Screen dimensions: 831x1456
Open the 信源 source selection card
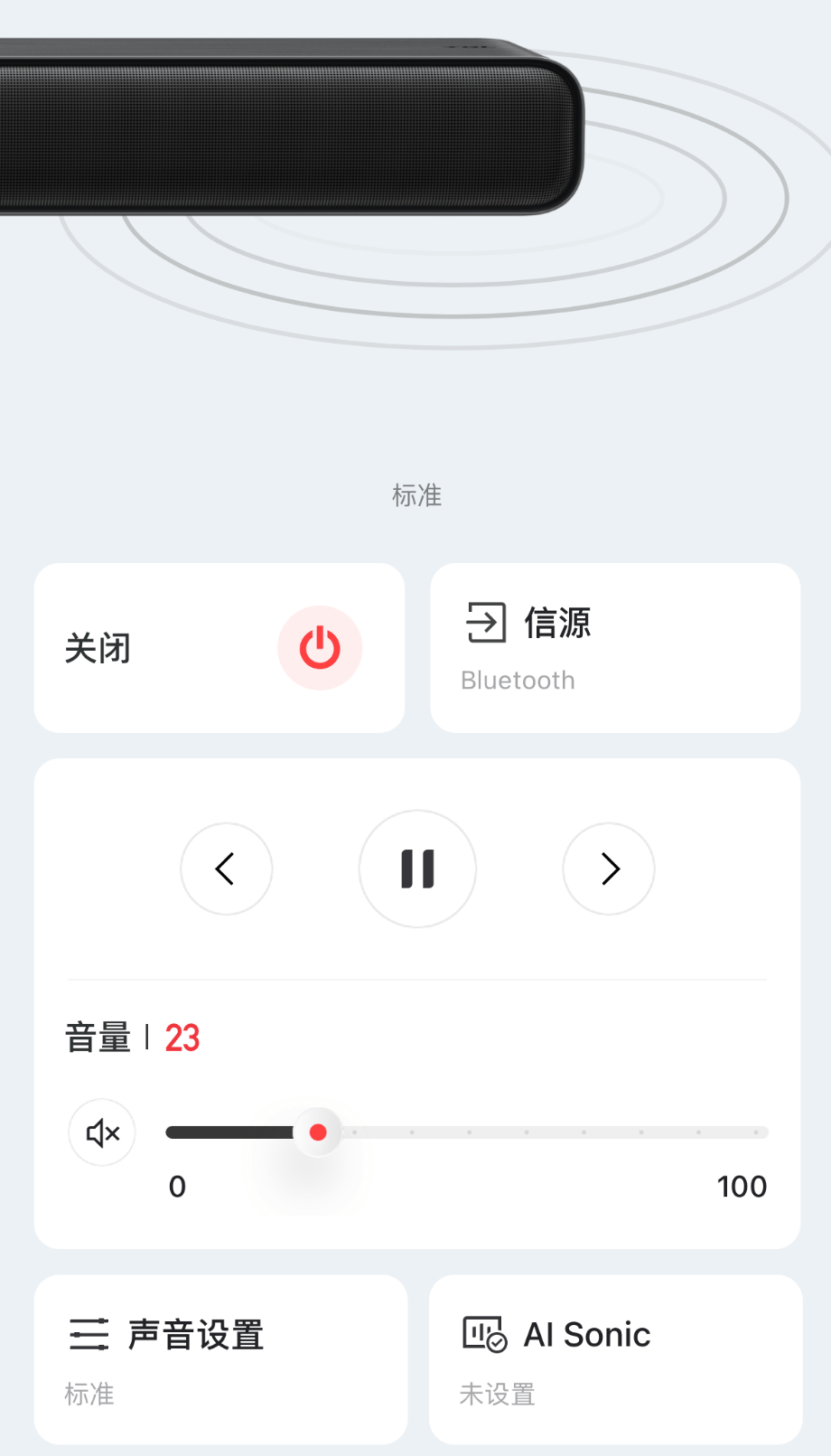(615, 648)
